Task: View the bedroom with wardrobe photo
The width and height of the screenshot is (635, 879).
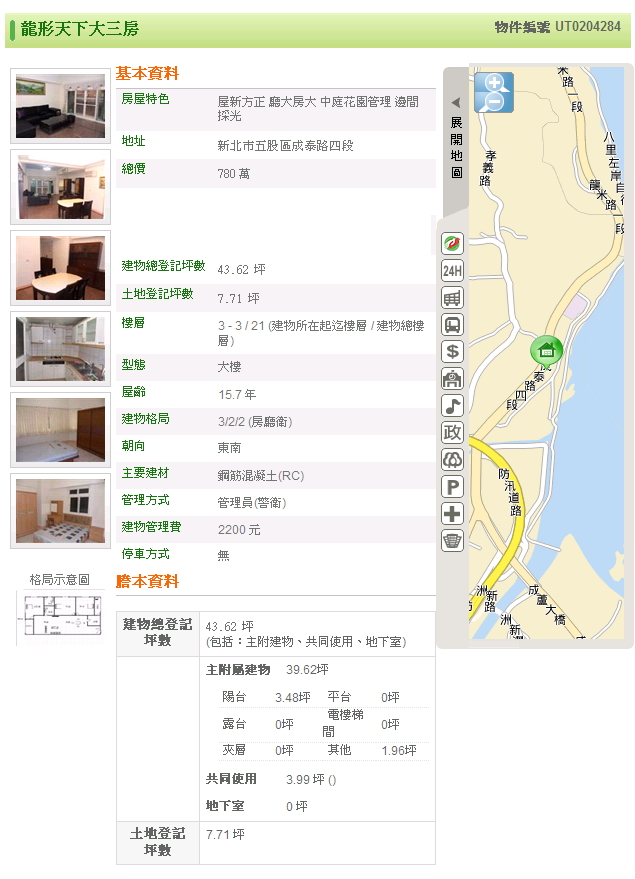Action: click(x=60, y=430)
